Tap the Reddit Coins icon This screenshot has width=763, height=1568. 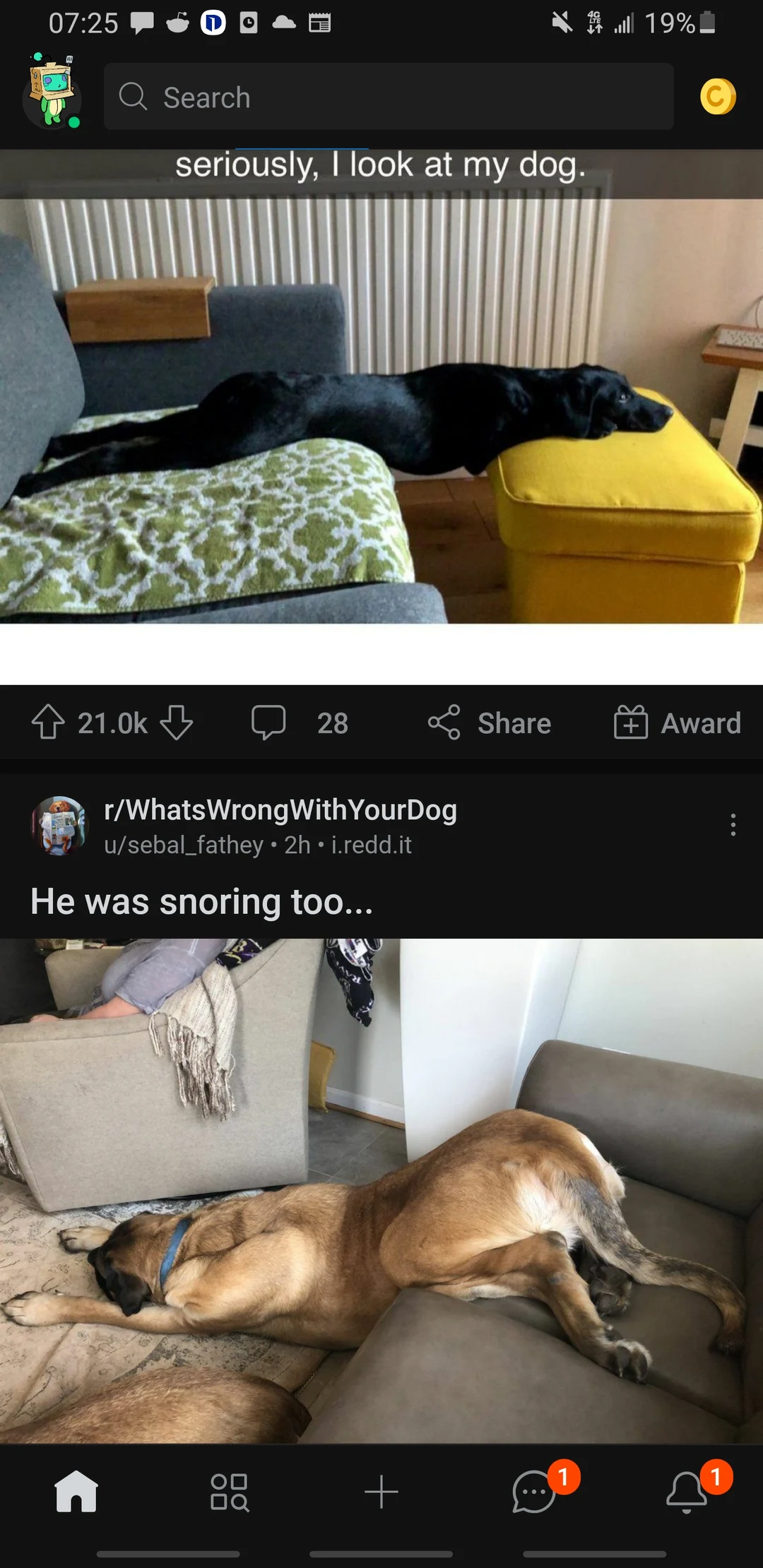[x=718, y=97]
